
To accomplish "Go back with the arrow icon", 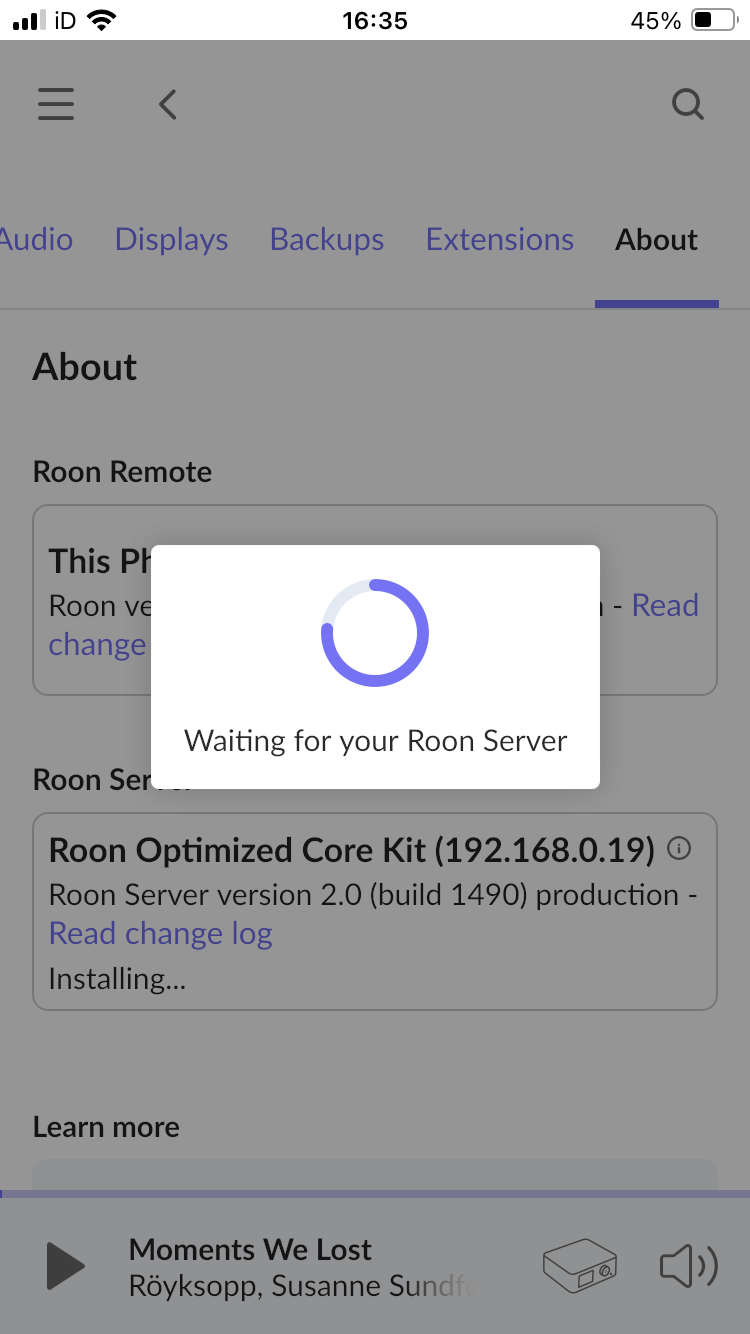I will (168, 104).
